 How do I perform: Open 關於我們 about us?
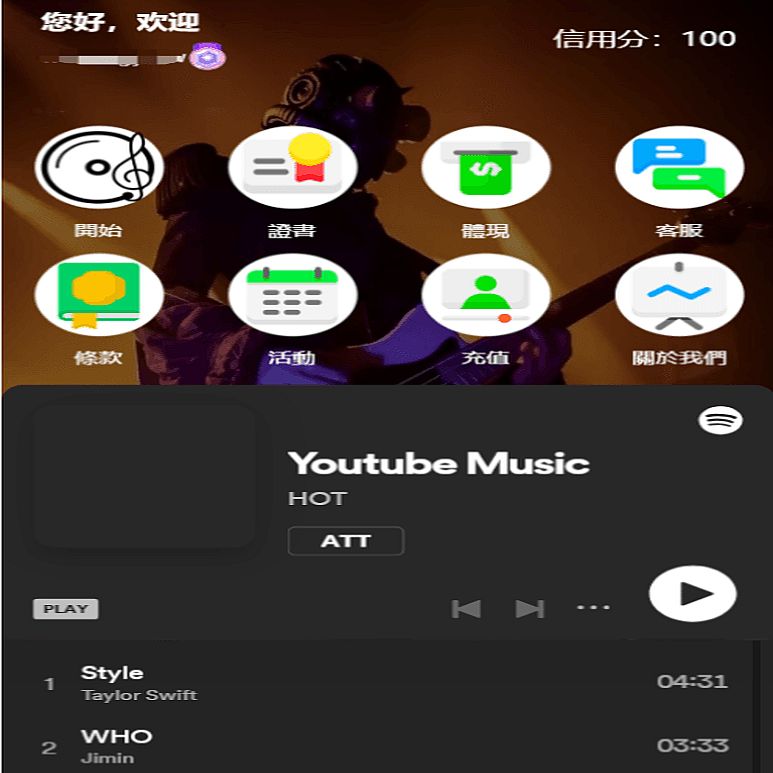click(679, 296)
